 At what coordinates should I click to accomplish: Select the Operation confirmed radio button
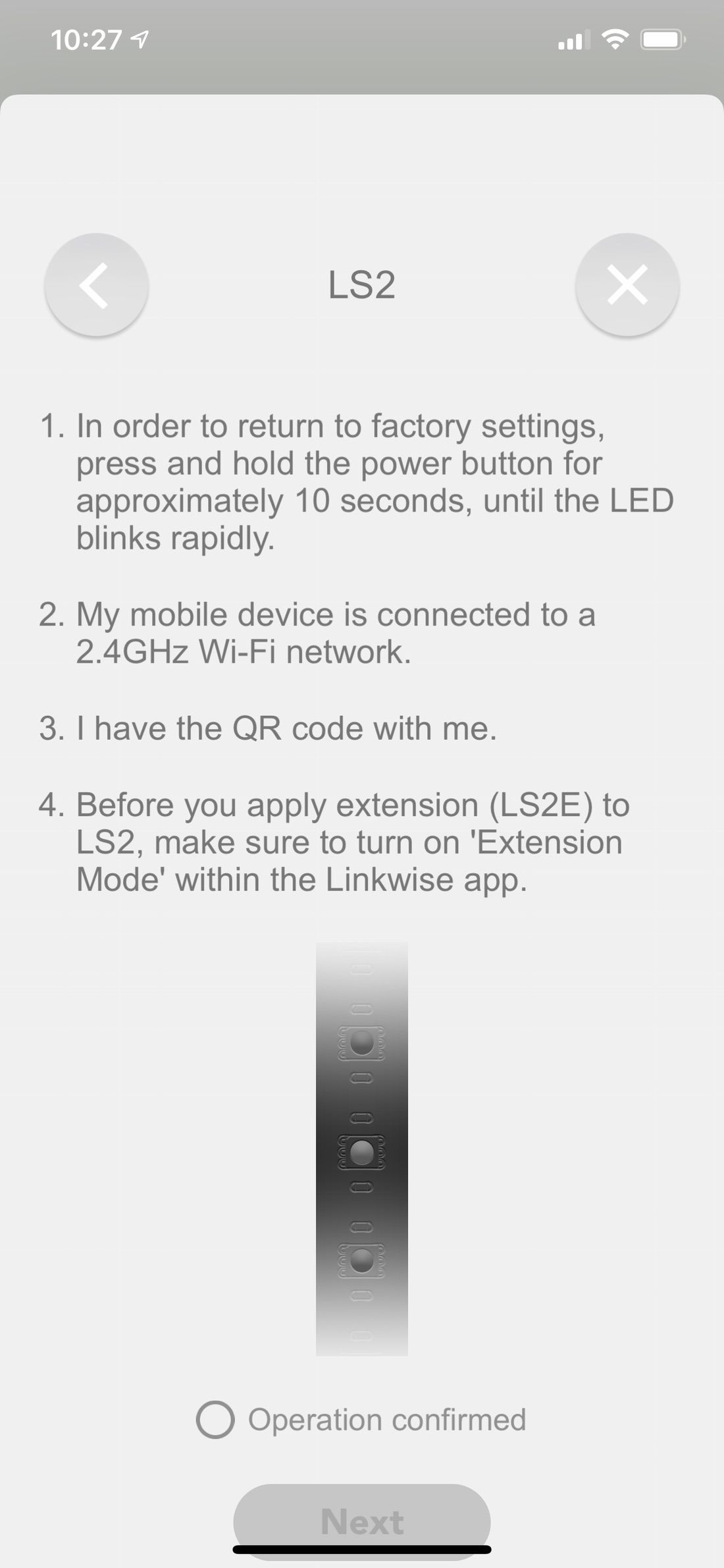(x=215, y=1419)
